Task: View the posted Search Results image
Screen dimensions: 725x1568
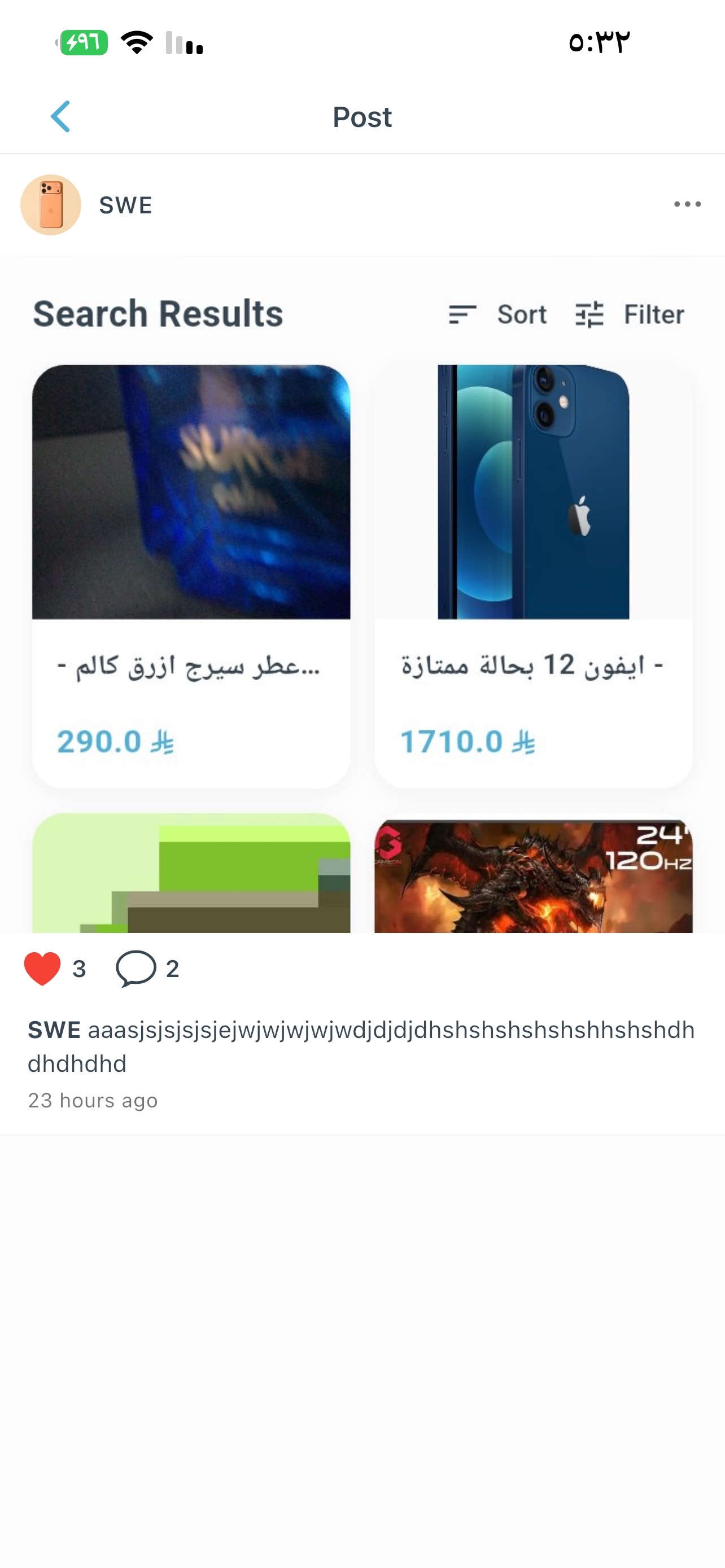Action: coord(362,595)
